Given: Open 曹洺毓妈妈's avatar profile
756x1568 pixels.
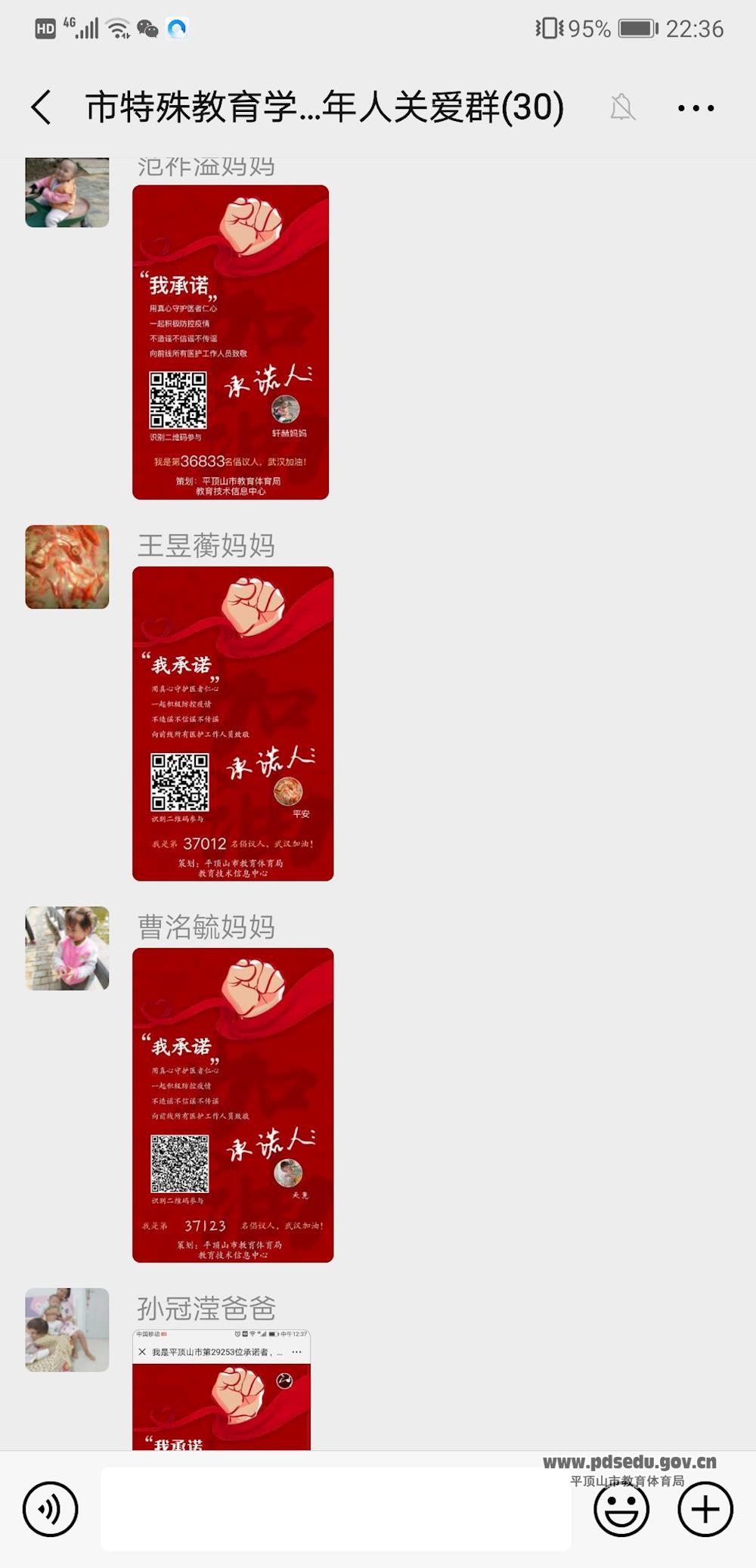Looking at the screenshot, I should pyautogui.click(x=67, y=948).
